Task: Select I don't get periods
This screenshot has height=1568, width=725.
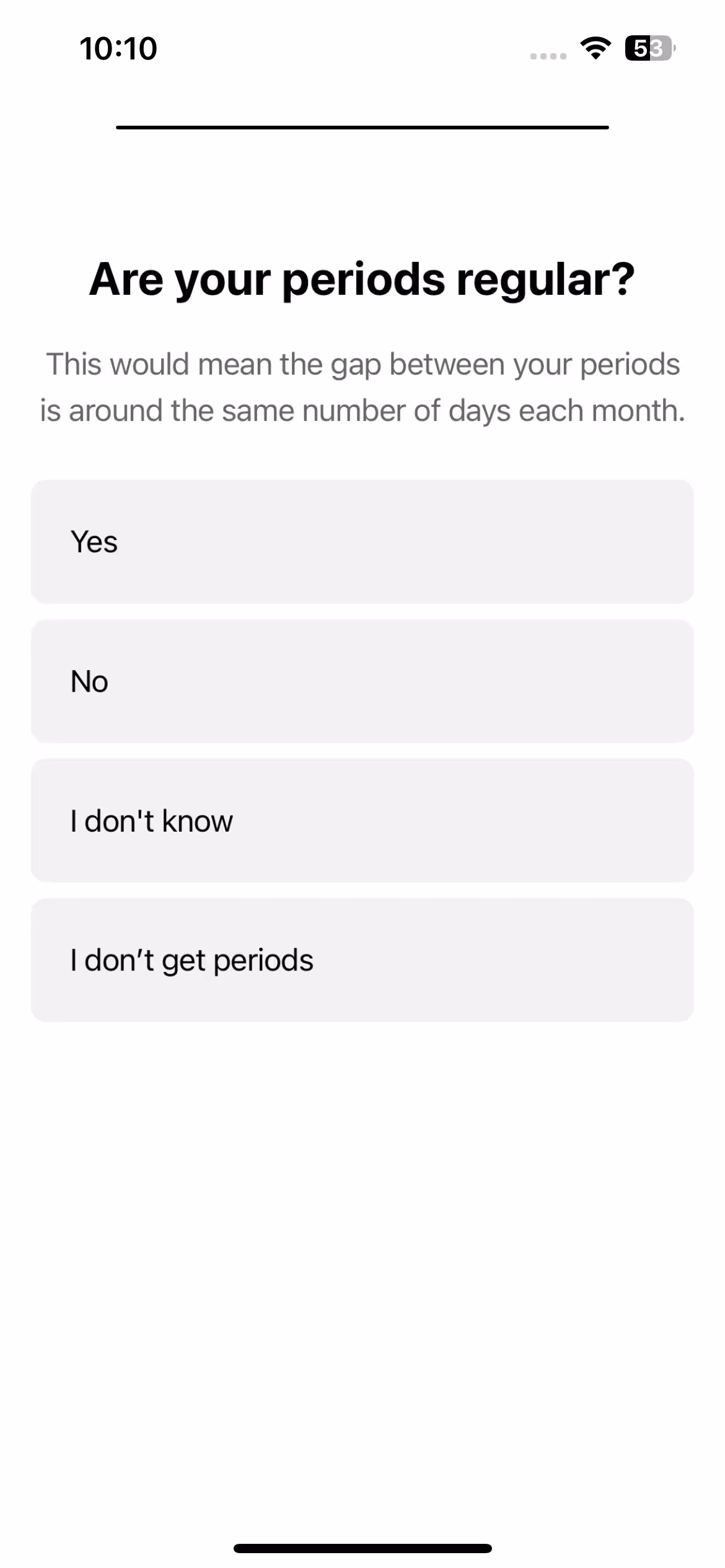Action: [362, 960]
